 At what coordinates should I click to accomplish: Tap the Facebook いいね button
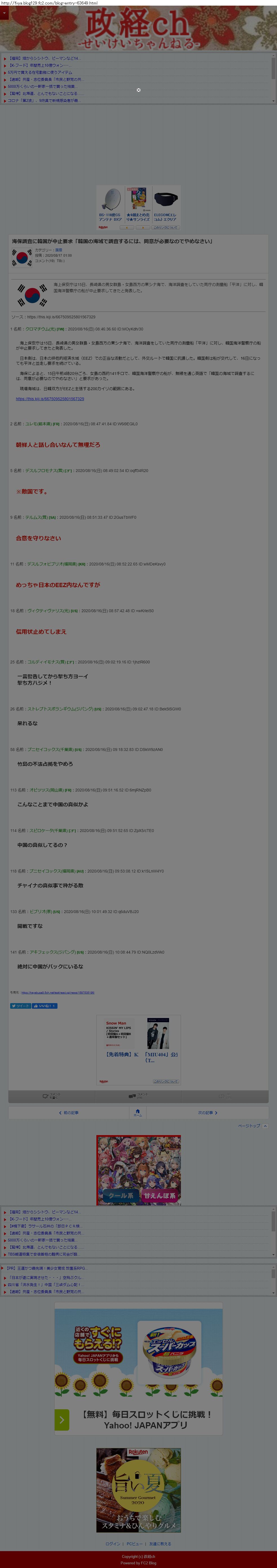click(x=45, y=1006)
